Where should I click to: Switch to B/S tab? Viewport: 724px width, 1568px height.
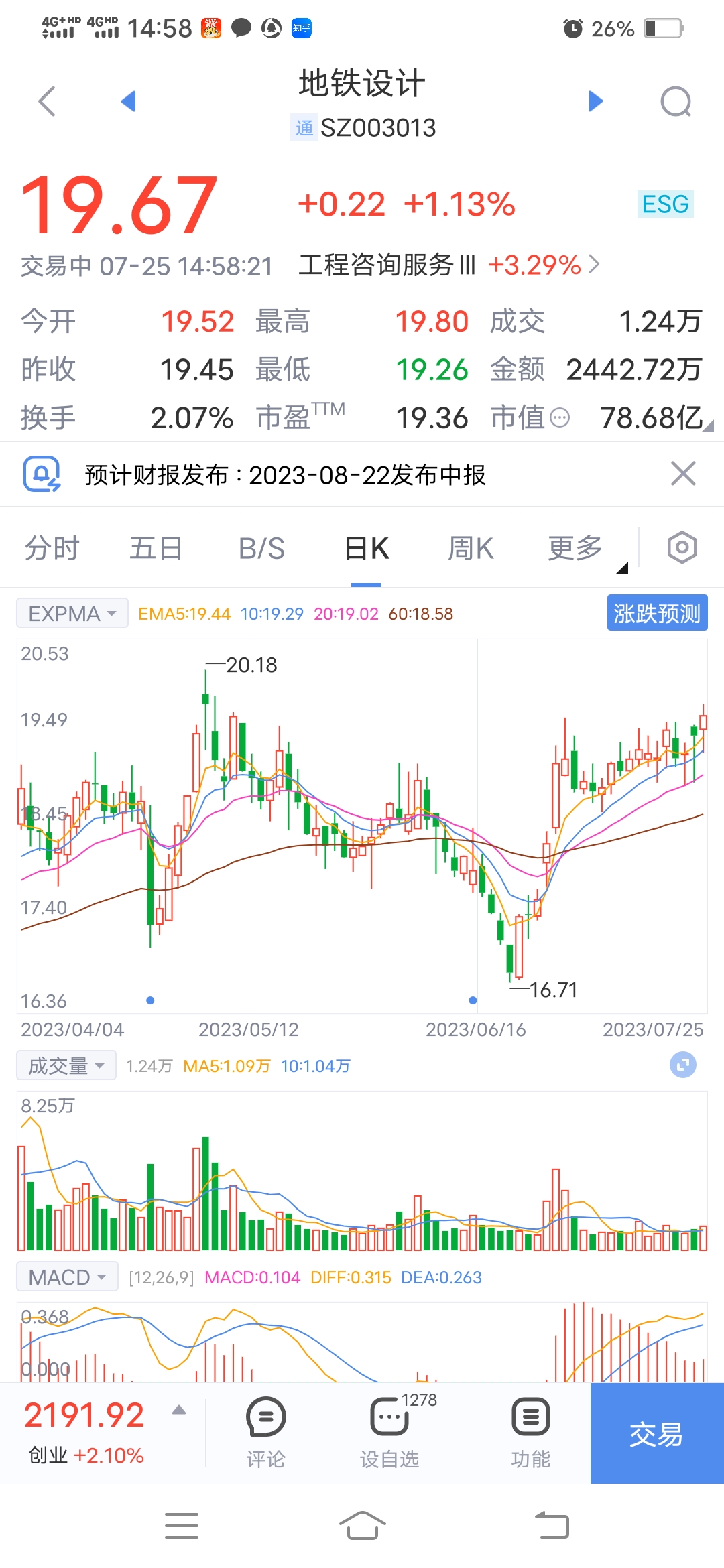click(x=261, y=548)
